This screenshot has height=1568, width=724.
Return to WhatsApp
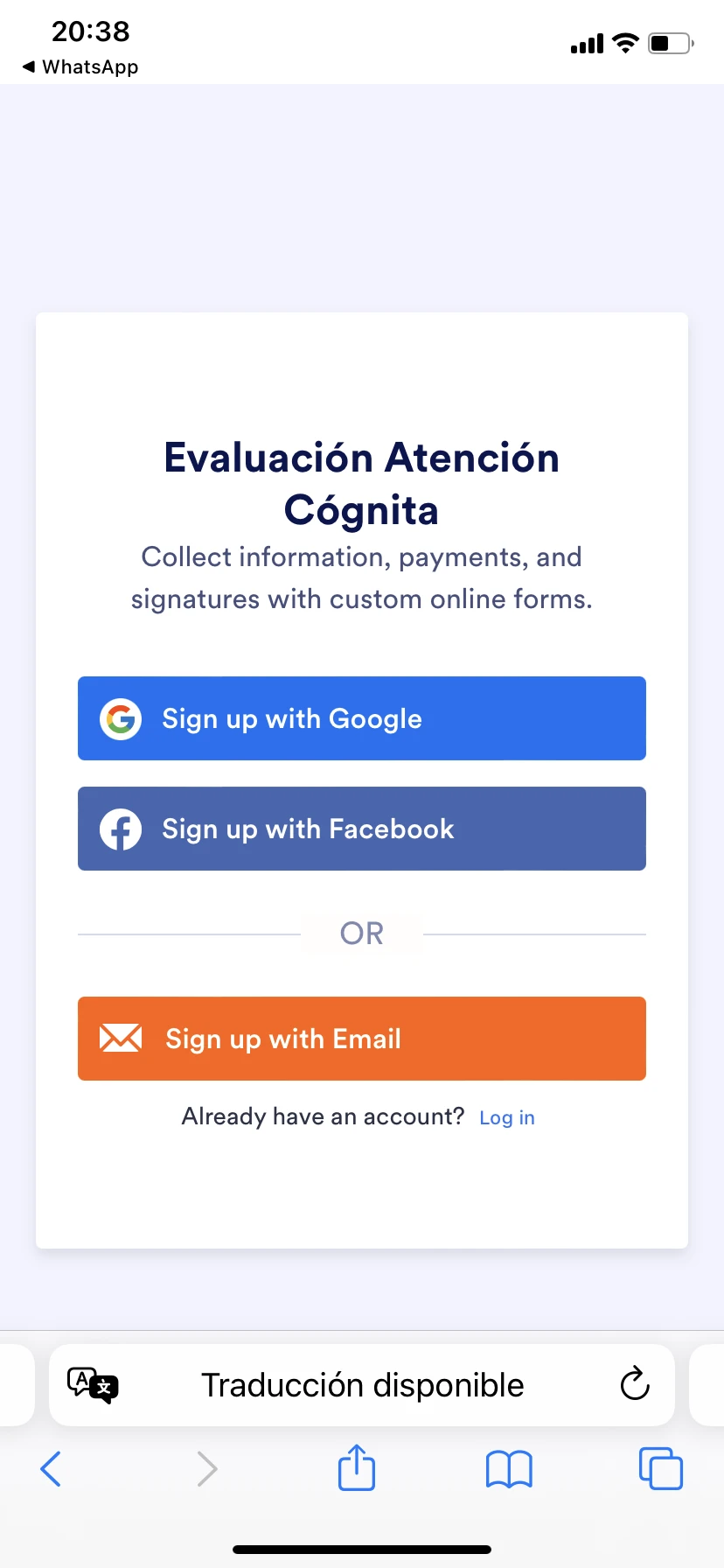[x=80, y=66]
